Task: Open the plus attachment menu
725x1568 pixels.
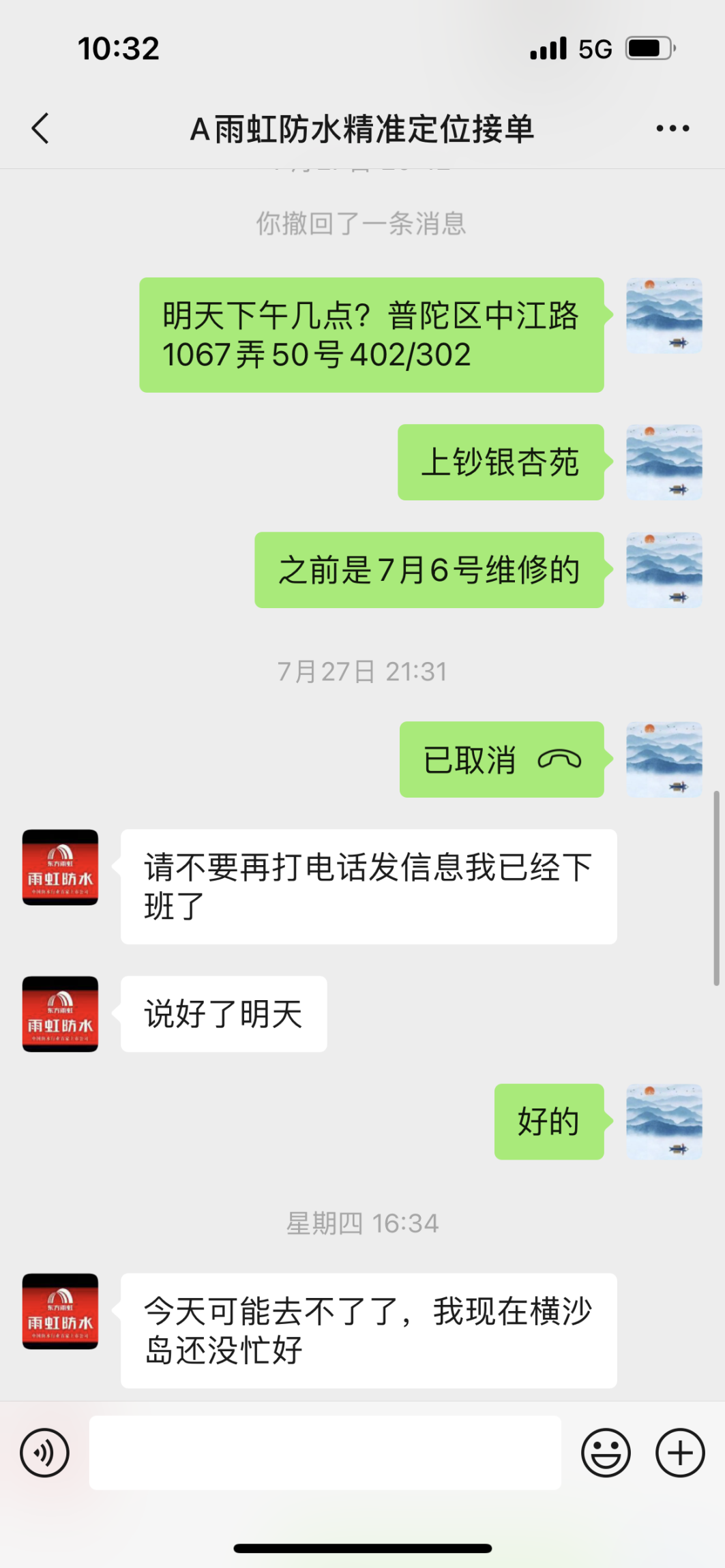Action: pyautogui.click(x=679, y=1453)
